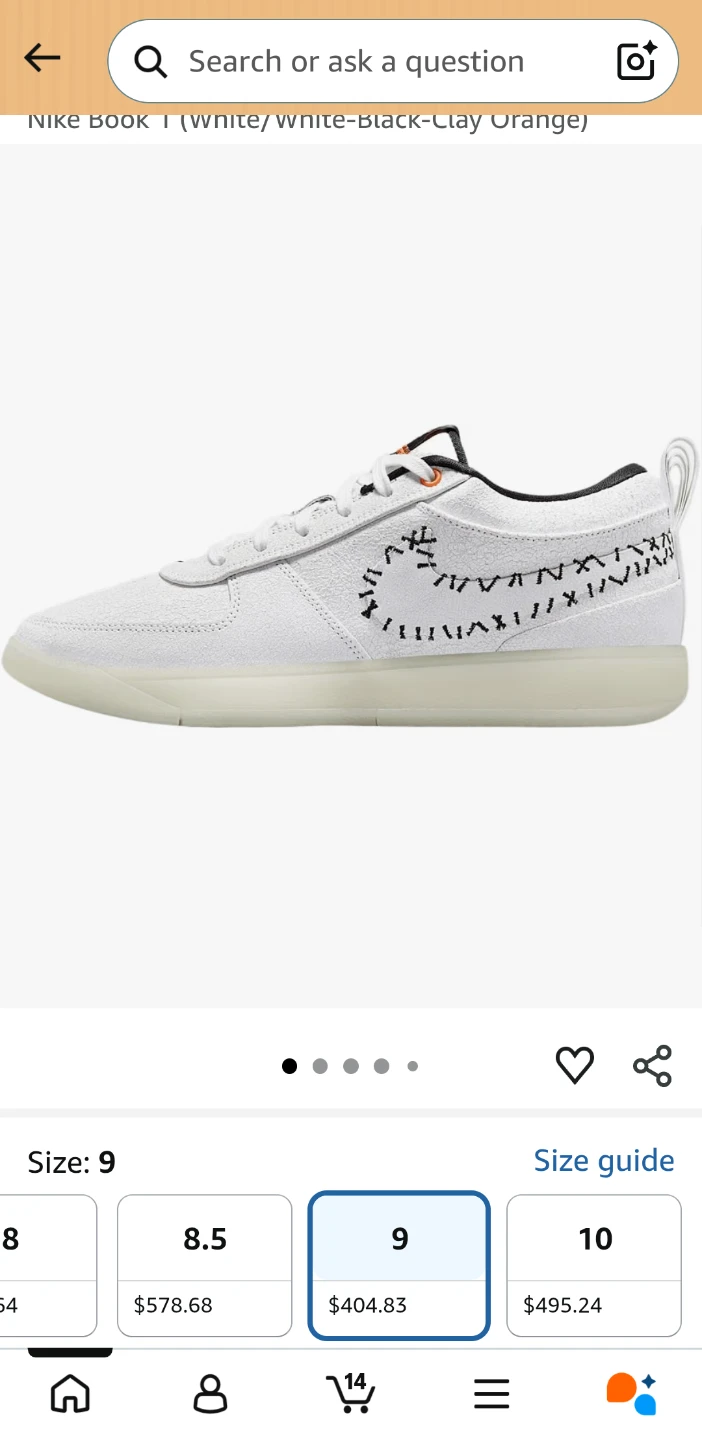Open the hamburger menu tab
This screenshot has height=1440, width=702.
491,1393
